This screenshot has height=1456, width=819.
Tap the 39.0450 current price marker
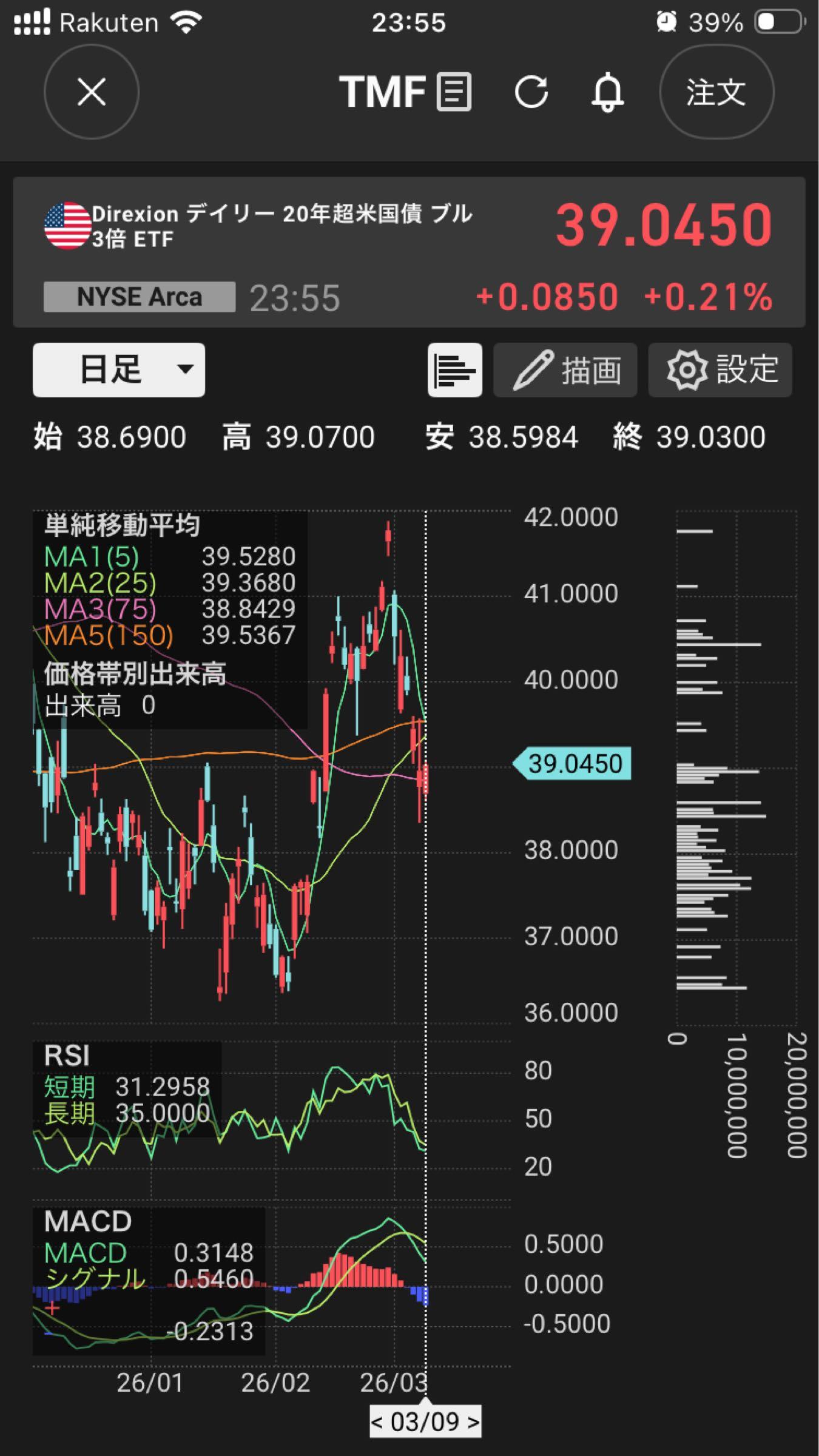pos(575,763)
